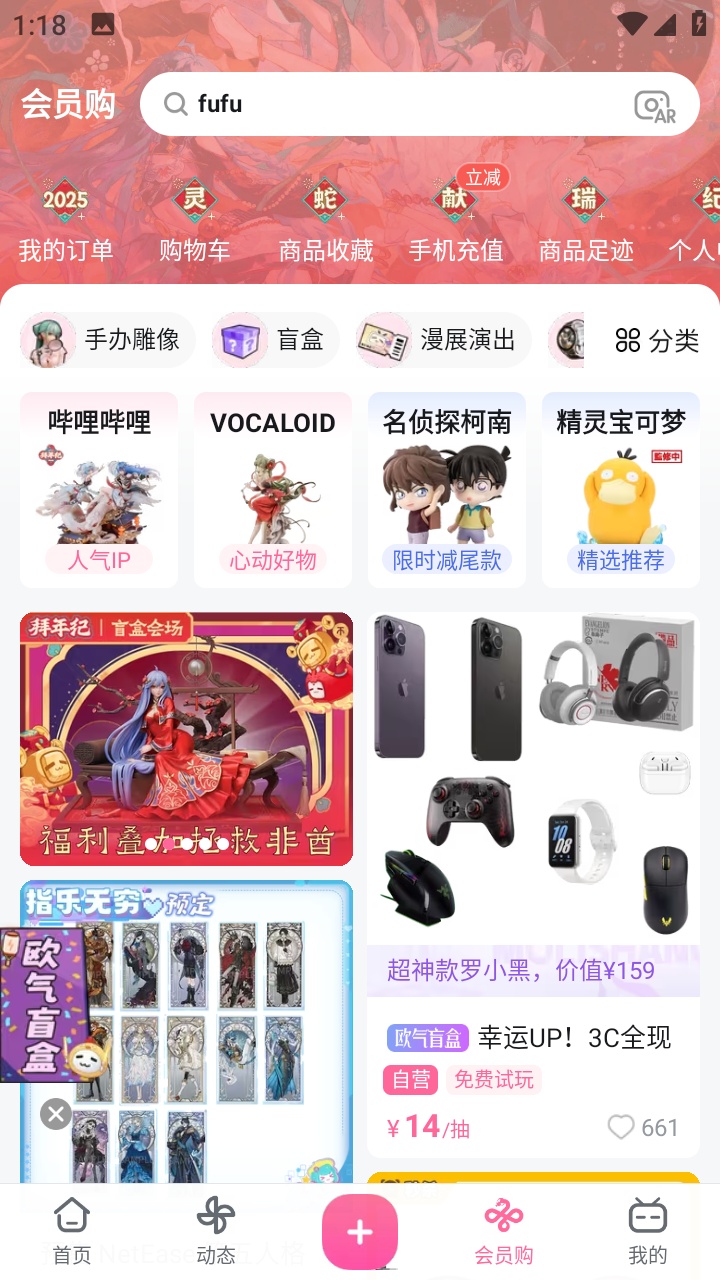Tap the pink plus create button
Image resolution: width=720 pixels, height=1280 pixels.
tap(360, 1232)
